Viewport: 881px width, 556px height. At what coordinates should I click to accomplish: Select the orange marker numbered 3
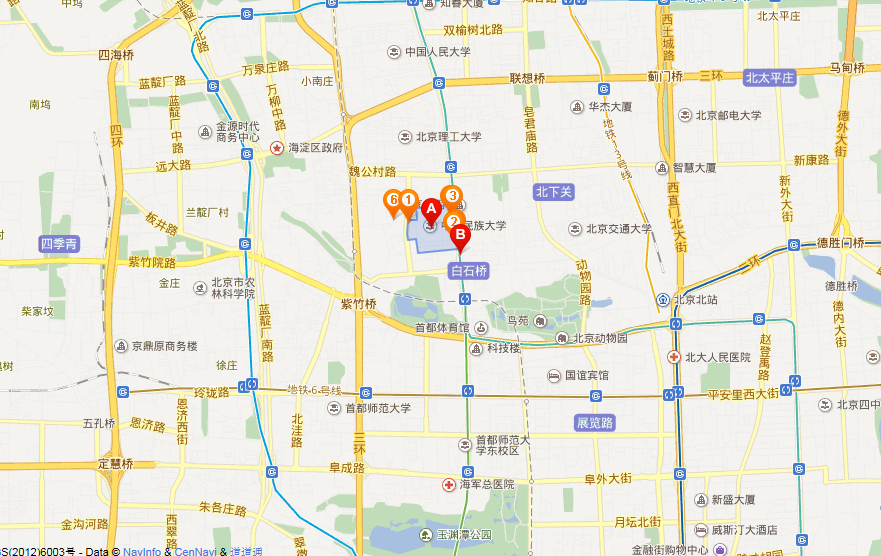[451, 196]
